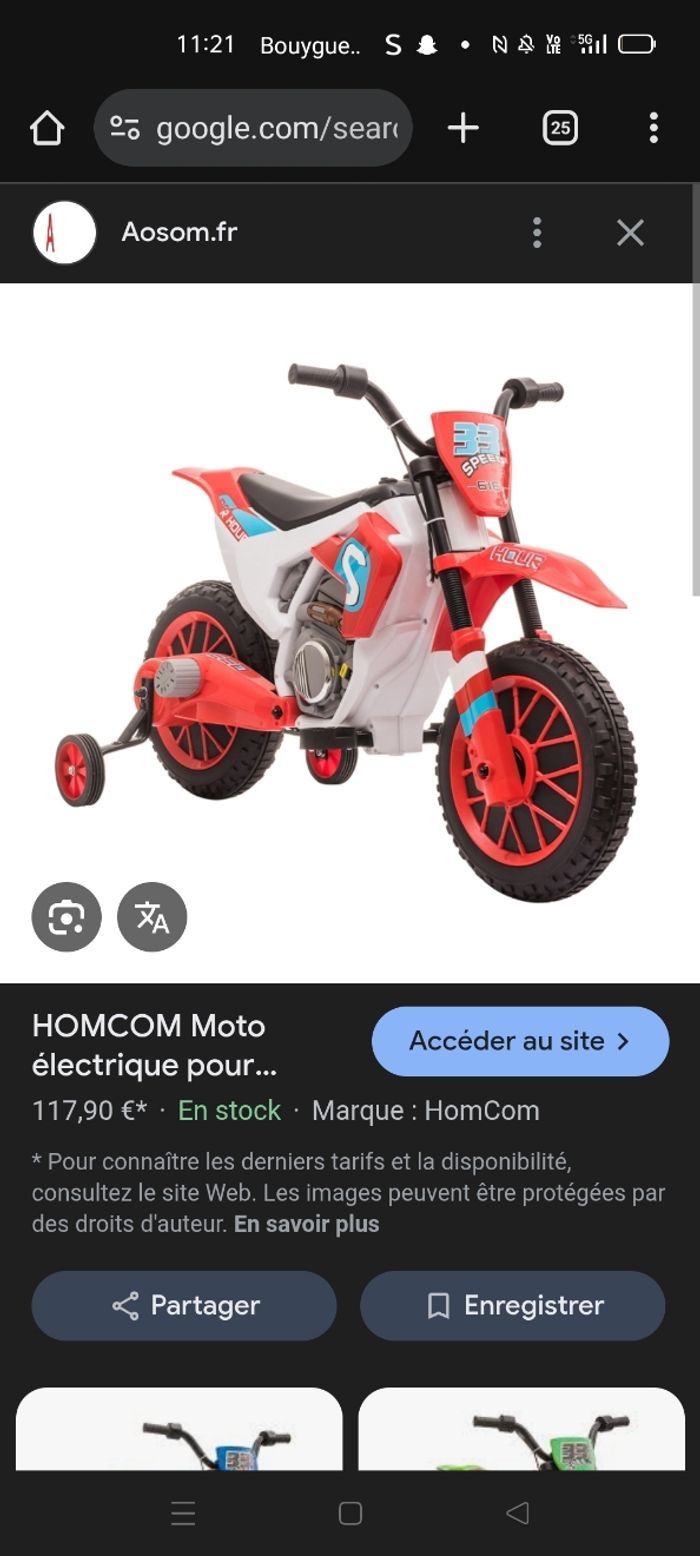Share this image via Partager
Viewport: 700px width, 1556px height.
tap(184, 1305)
